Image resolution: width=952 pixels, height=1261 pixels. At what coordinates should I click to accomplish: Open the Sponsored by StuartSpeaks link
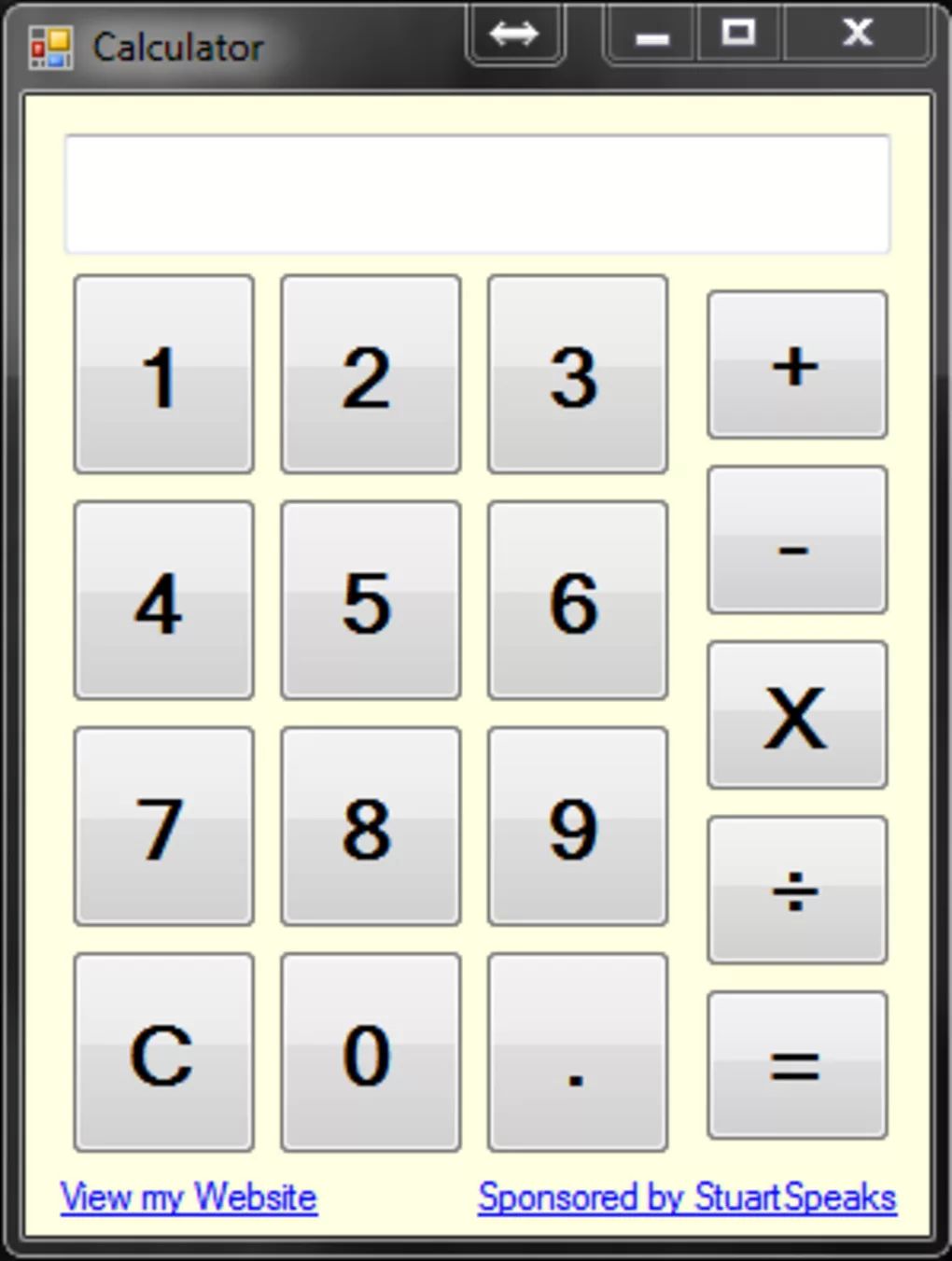(687, 1198)
